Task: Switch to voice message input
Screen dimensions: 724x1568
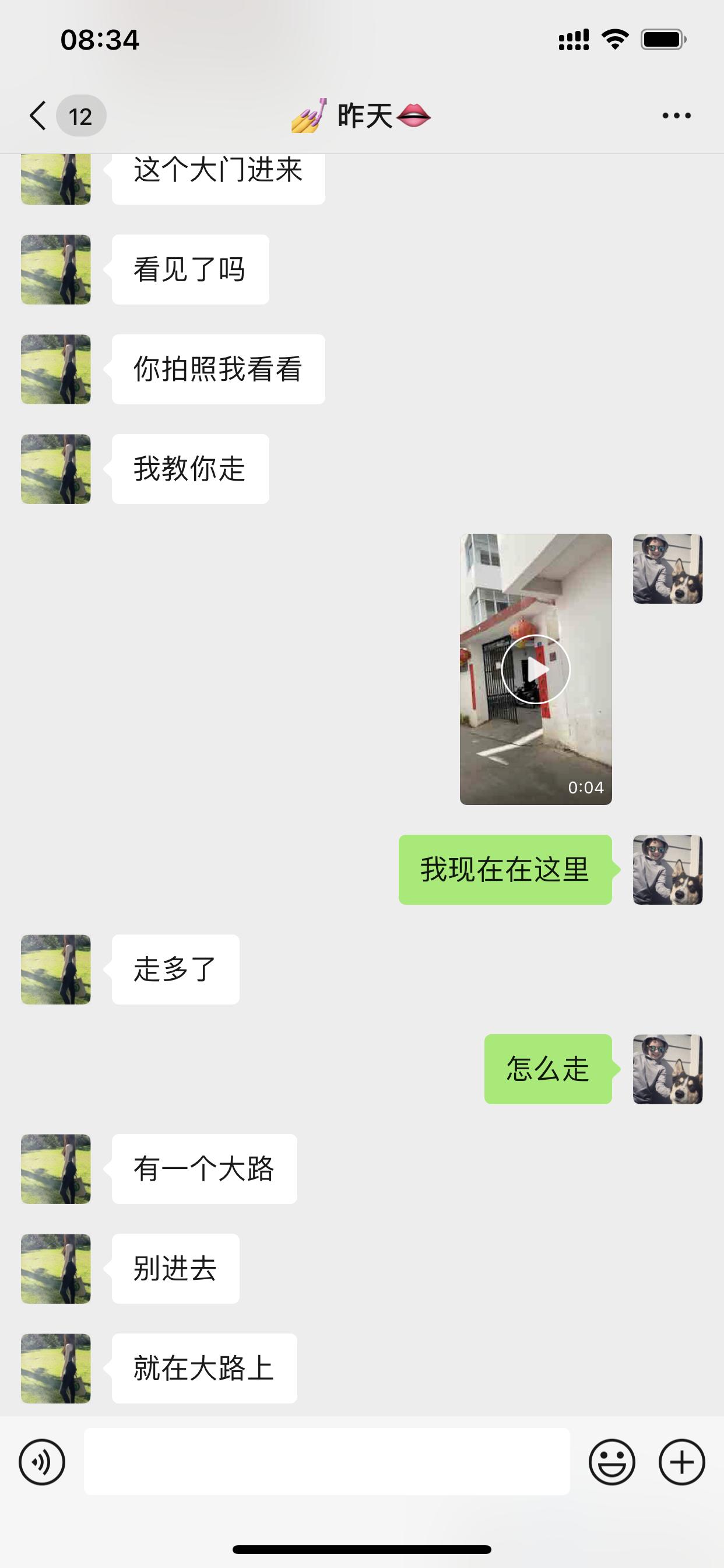Action: tap(42, 1462)
